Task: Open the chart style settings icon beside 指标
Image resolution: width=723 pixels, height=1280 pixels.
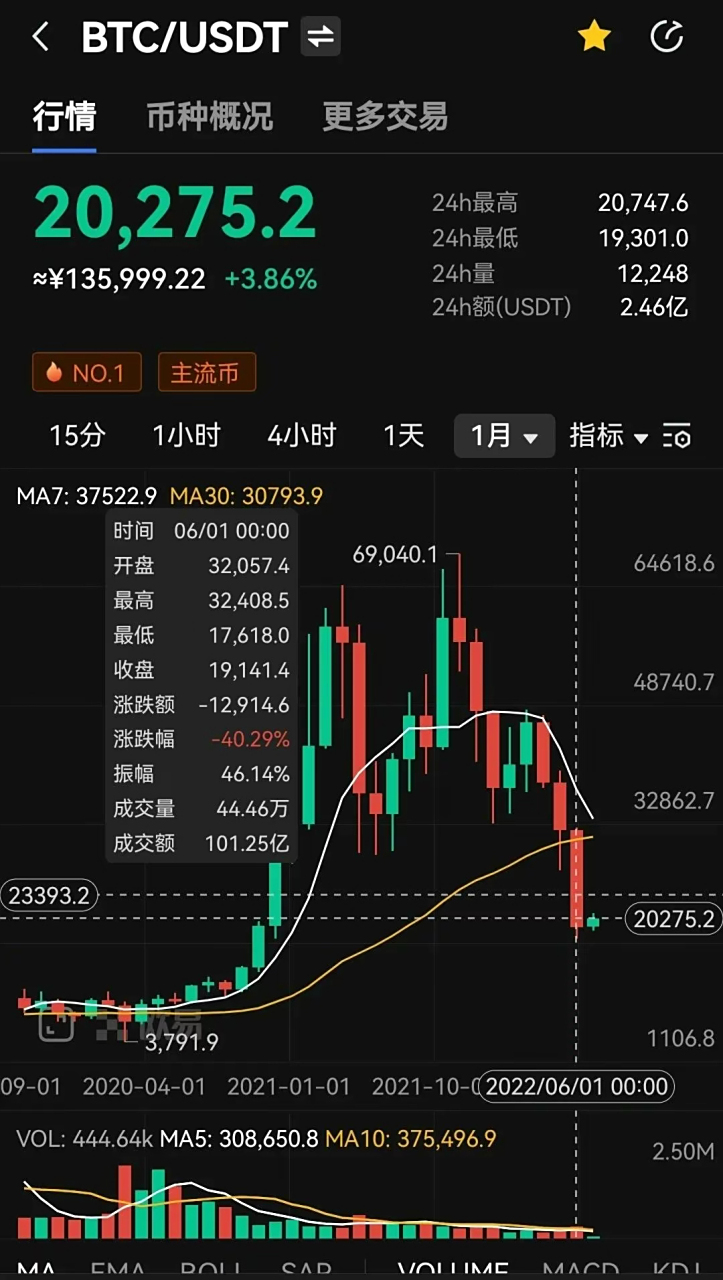Action: (676, 435)
